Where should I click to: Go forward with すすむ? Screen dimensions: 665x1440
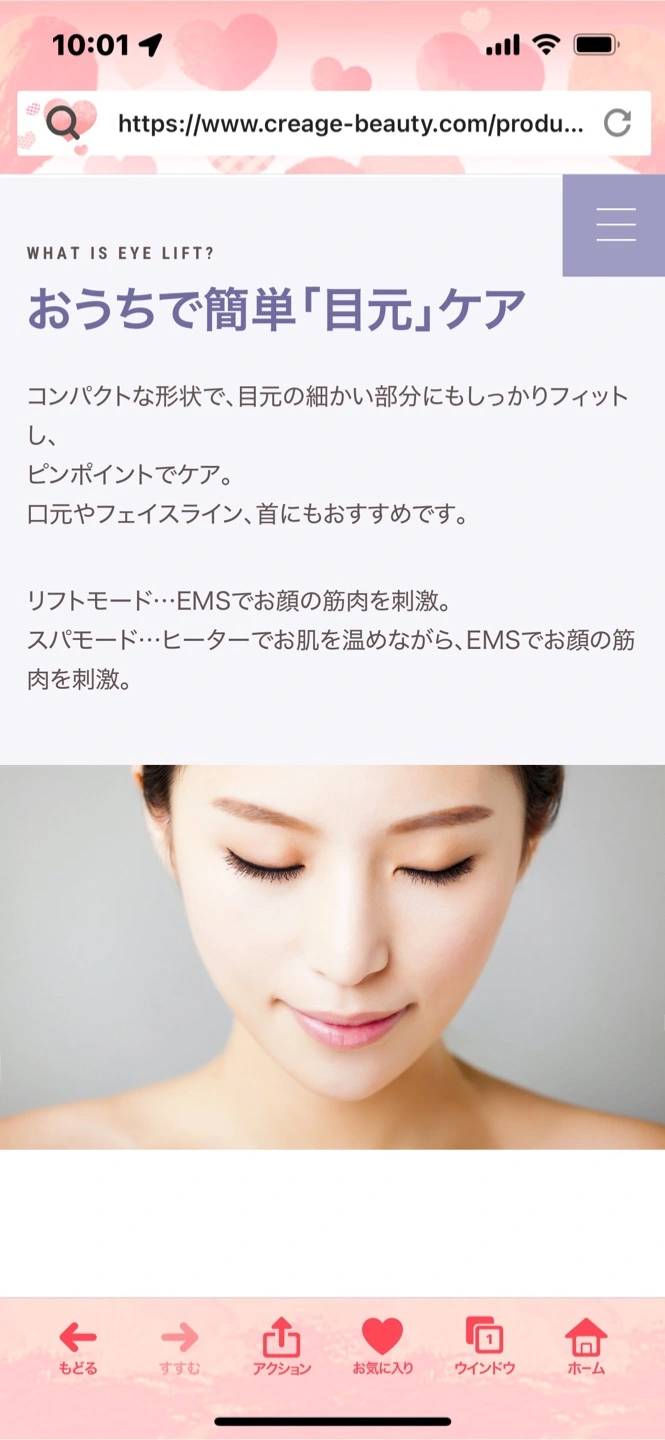coord(180,1346)
